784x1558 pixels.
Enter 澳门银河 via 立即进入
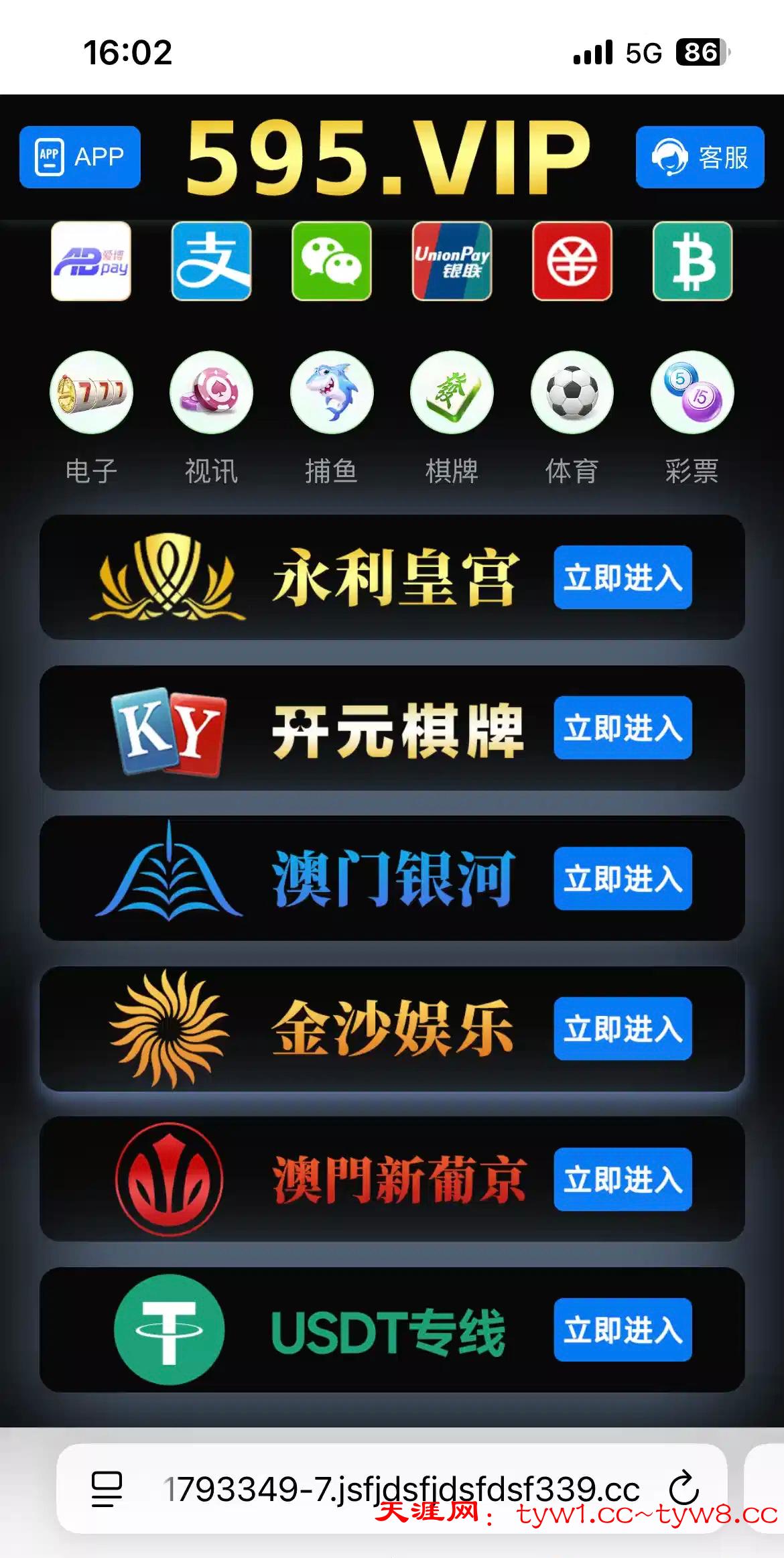[x=623, y=878]
